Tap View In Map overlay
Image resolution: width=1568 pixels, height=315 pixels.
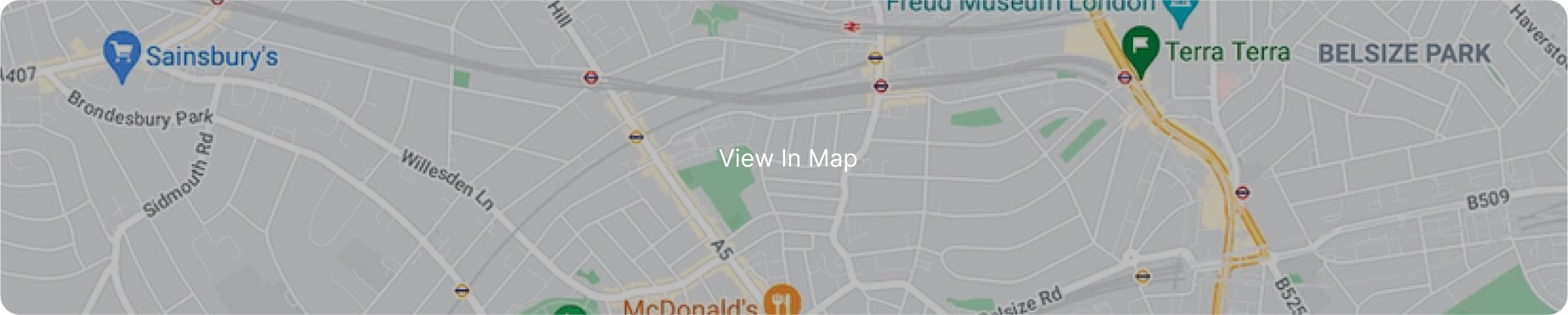tap(787, 158)
